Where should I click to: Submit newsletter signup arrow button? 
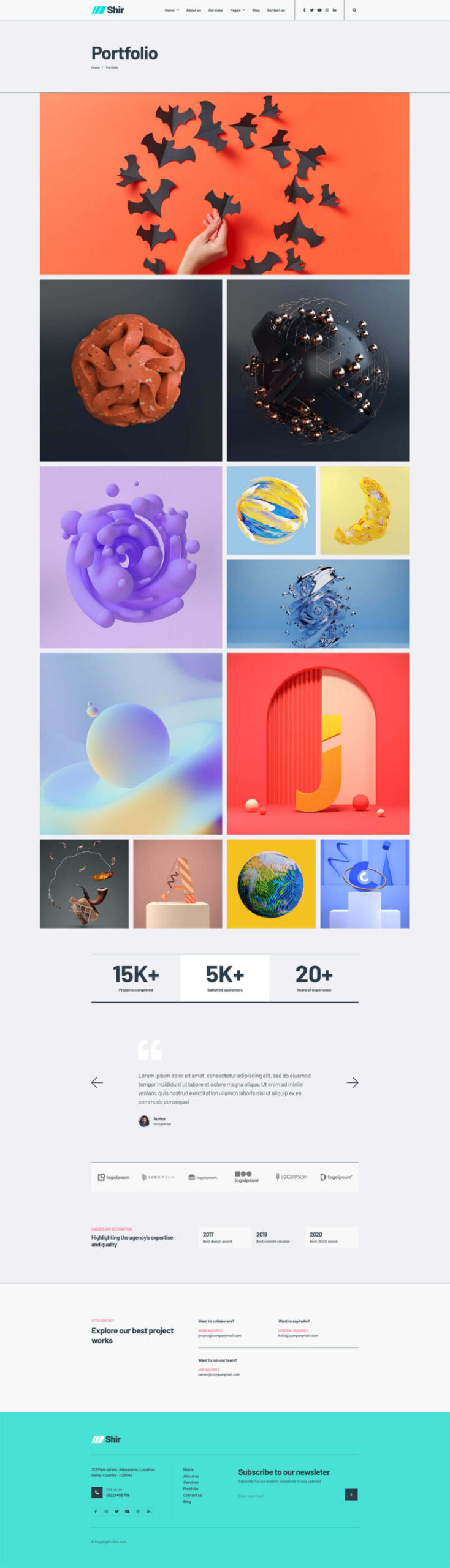[x=351, y=1494]
